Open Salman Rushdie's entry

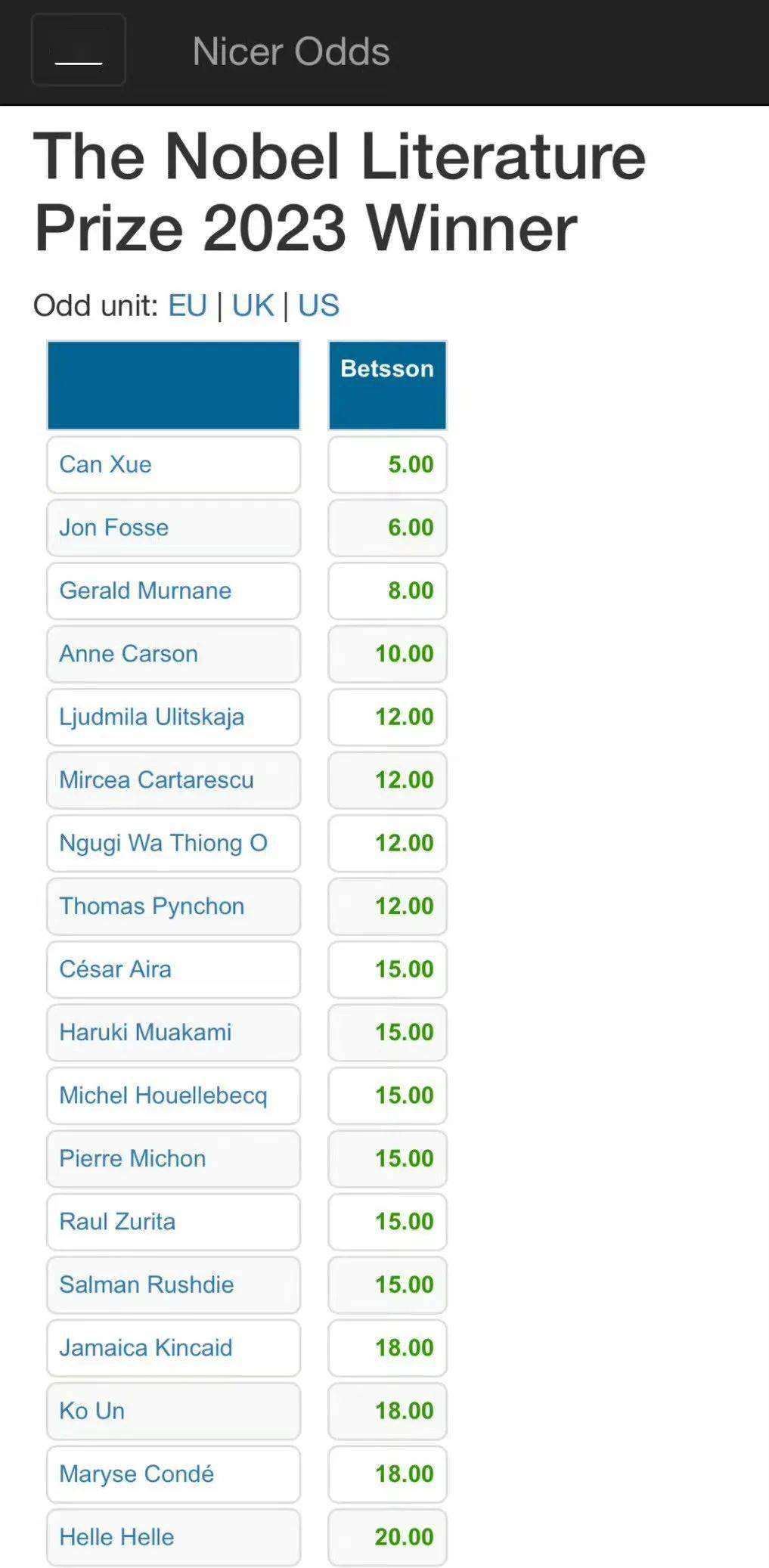pos(173,1284)
